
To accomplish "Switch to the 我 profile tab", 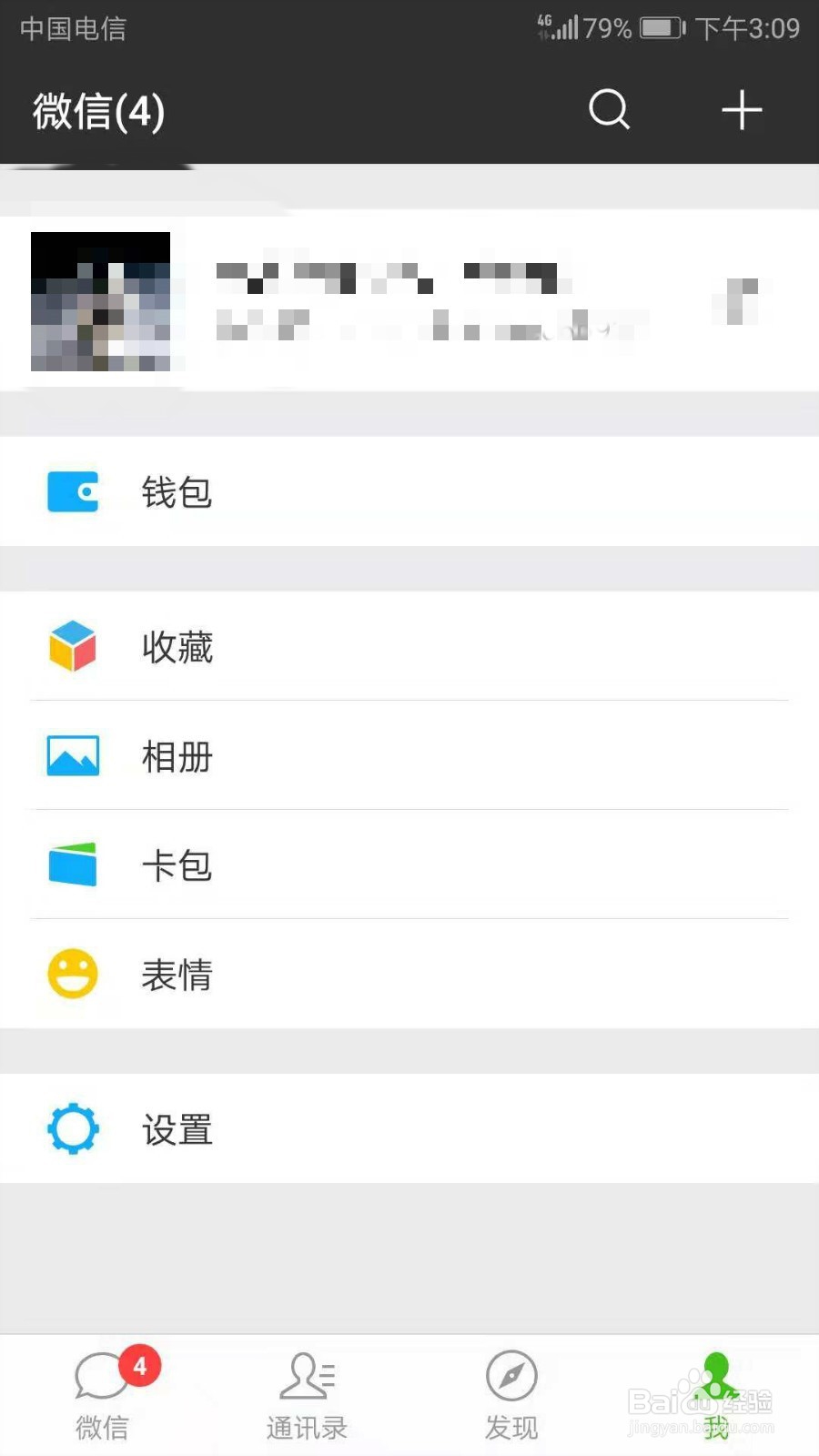I will pyautogui.click(x=716, y=1392).
